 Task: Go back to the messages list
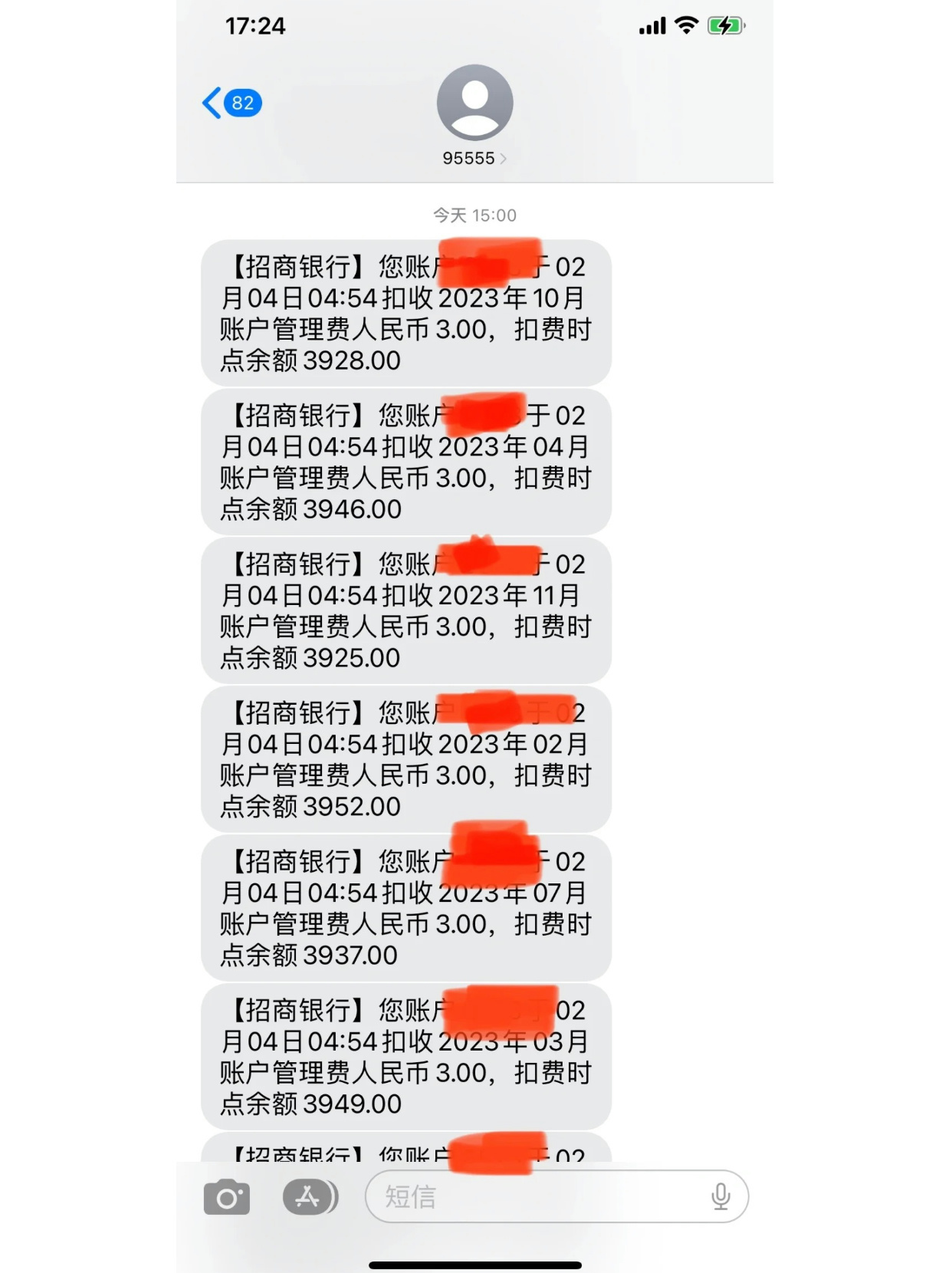coord(230,103)
